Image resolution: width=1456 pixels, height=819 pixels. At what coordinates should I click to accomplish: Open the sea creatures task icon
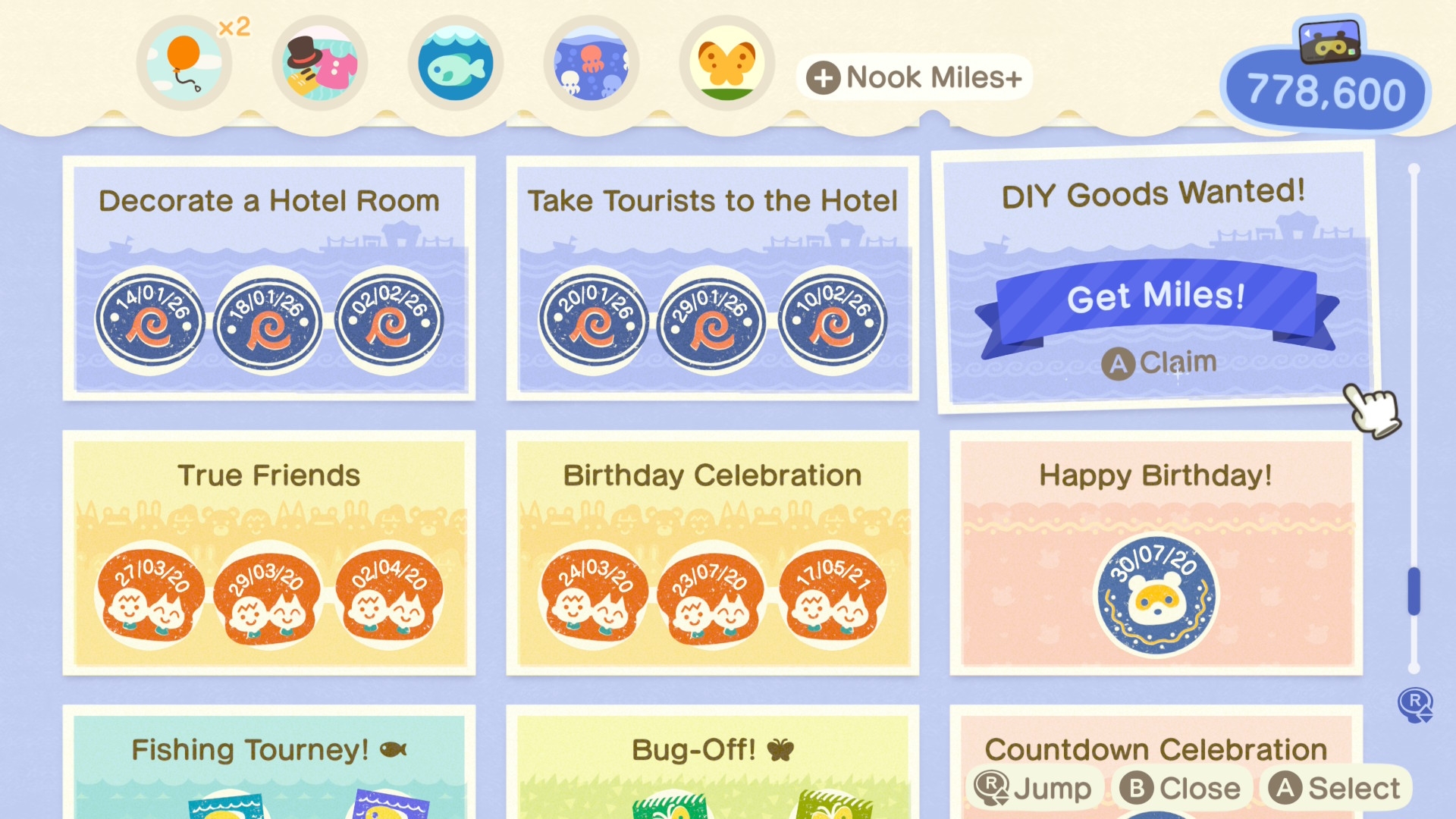click(x=591, y=64)
